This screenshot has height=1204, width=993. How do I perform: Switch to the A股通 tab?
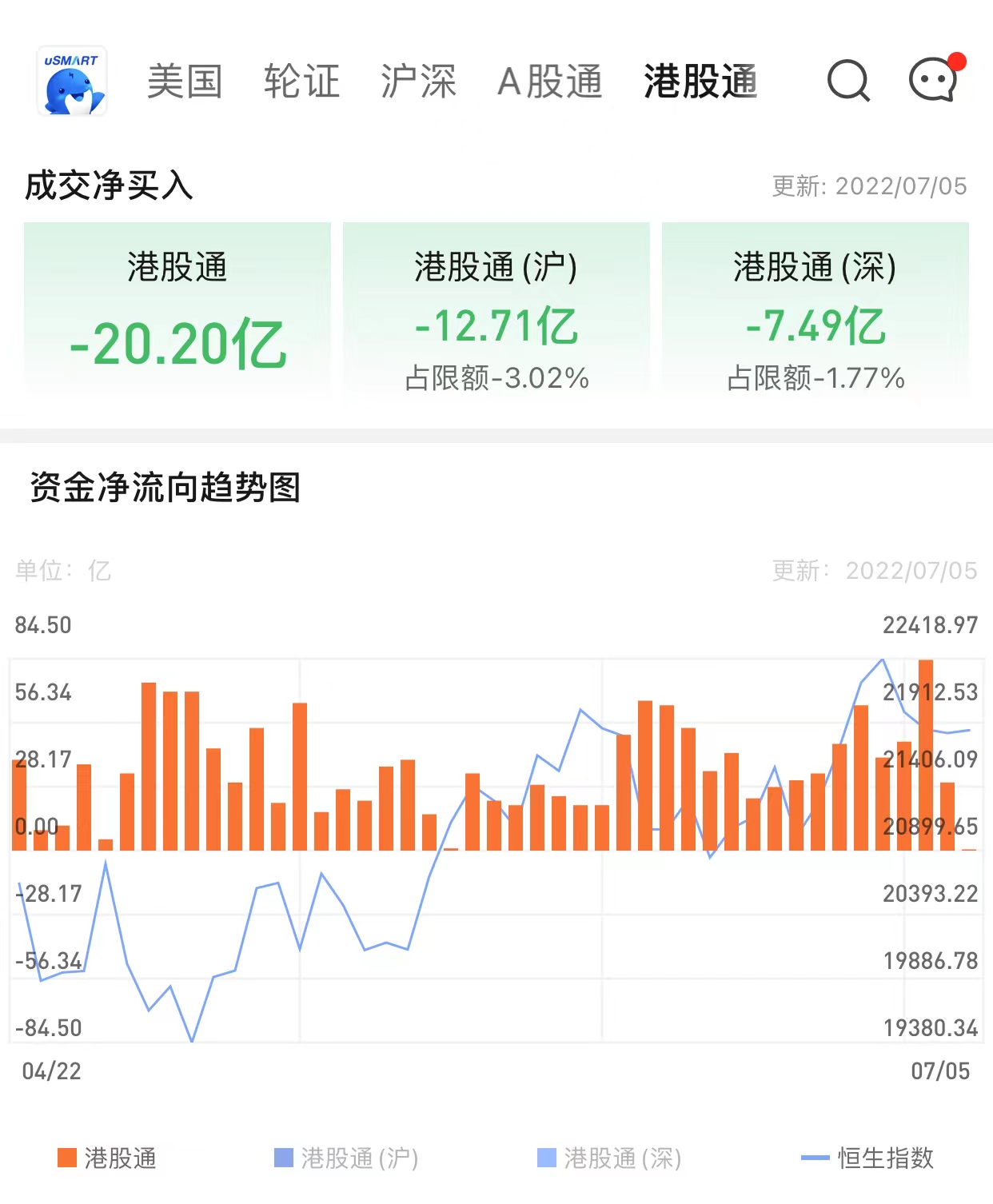550,82
